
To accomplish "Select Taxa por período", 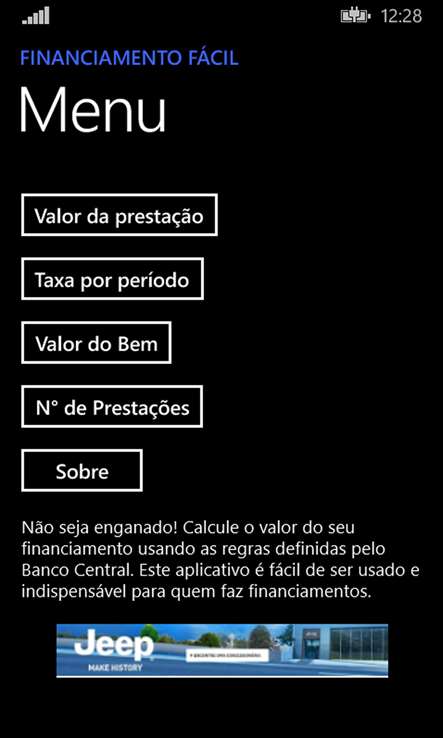I will point(112,279).
